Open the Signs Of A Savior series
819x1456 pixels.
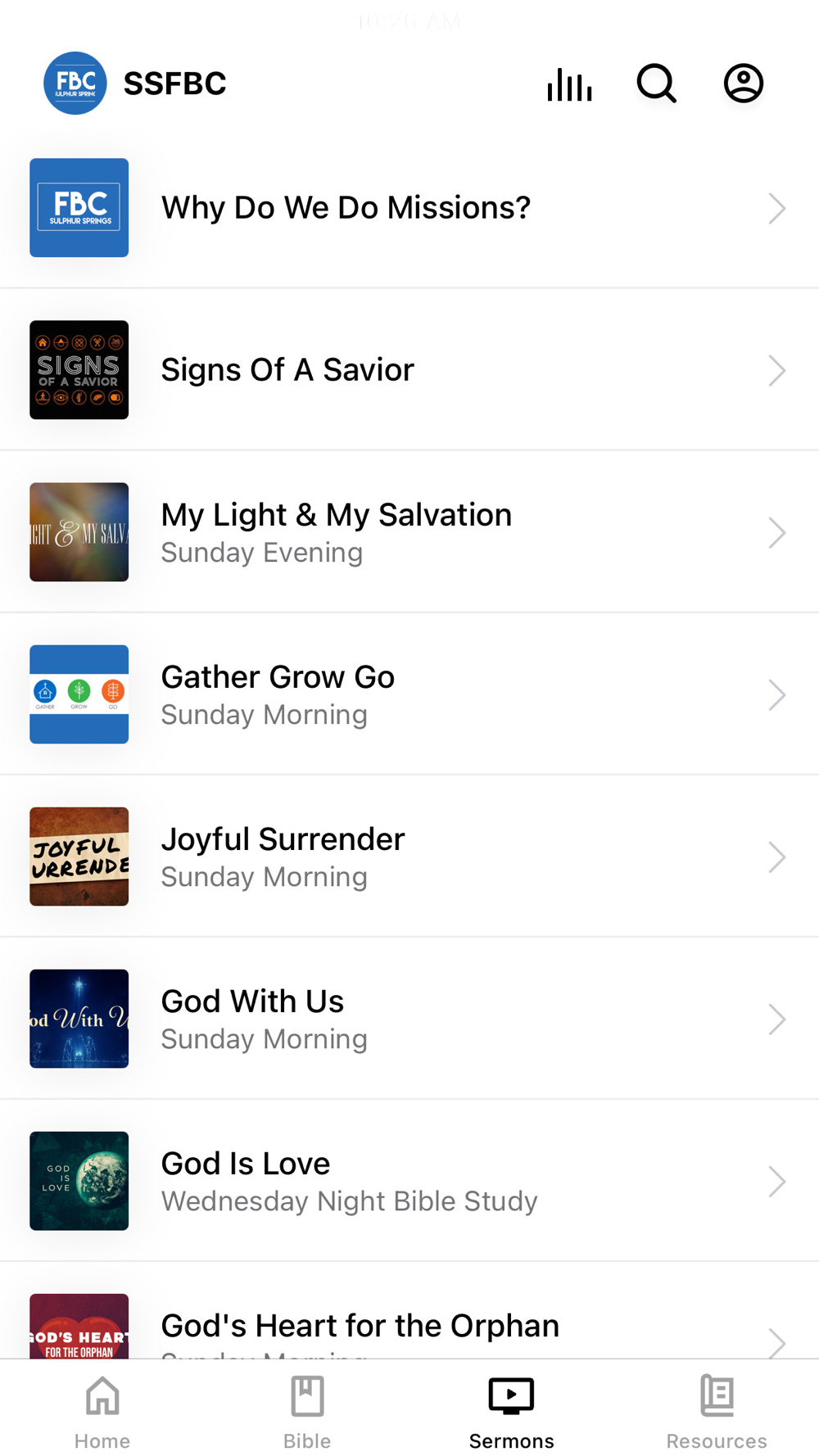coord(409,370)
